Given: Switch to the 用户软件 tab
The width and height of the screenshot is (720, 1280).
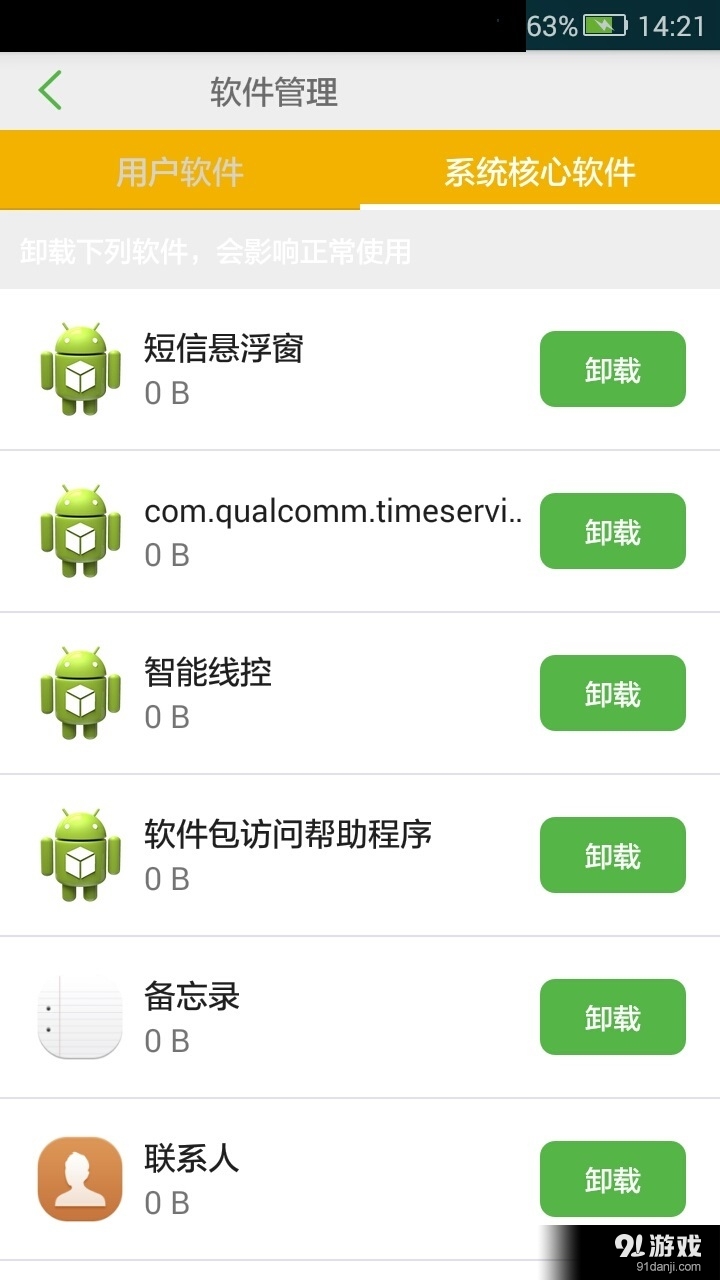Looking at the screenshot, I should point(180,170).
